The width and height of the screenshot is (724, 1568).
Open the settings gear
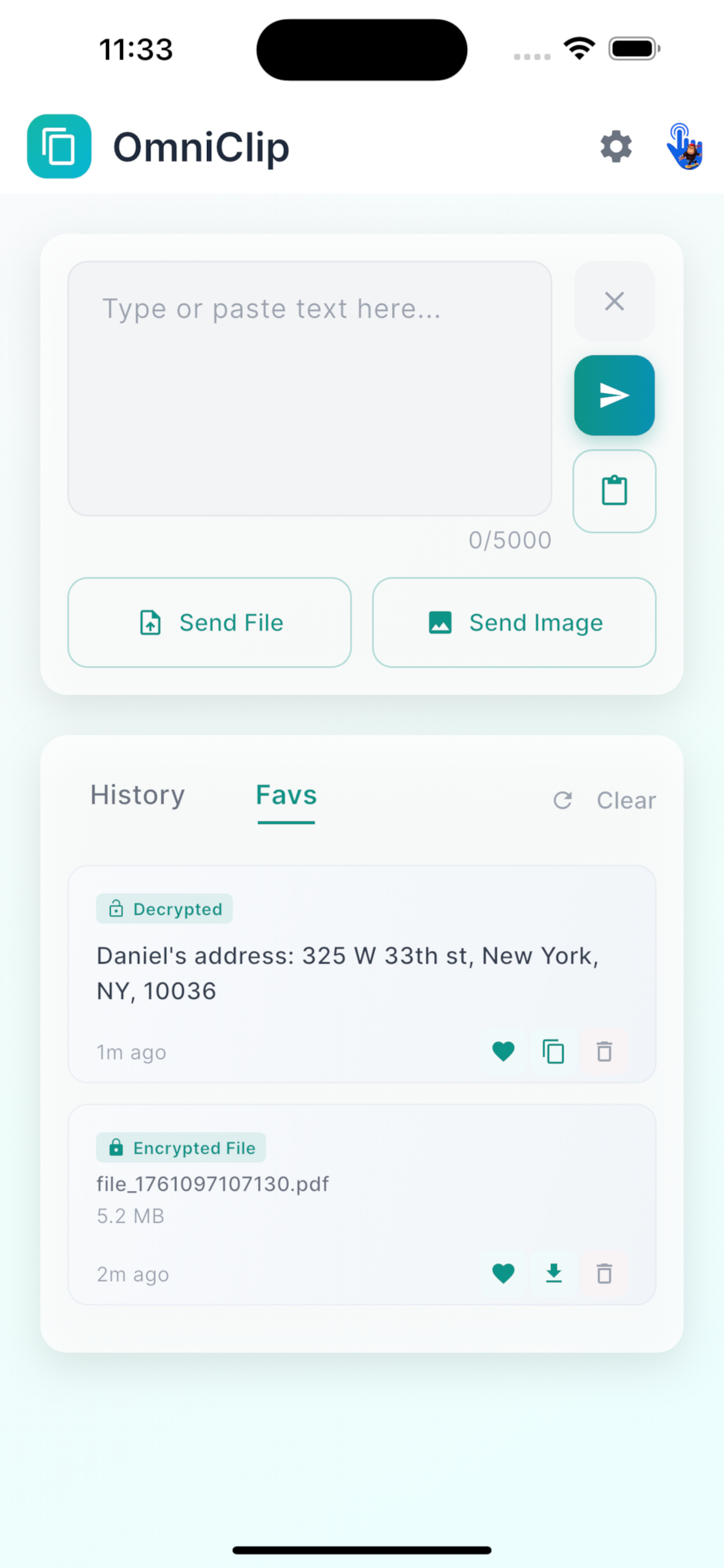pos(616,146)
